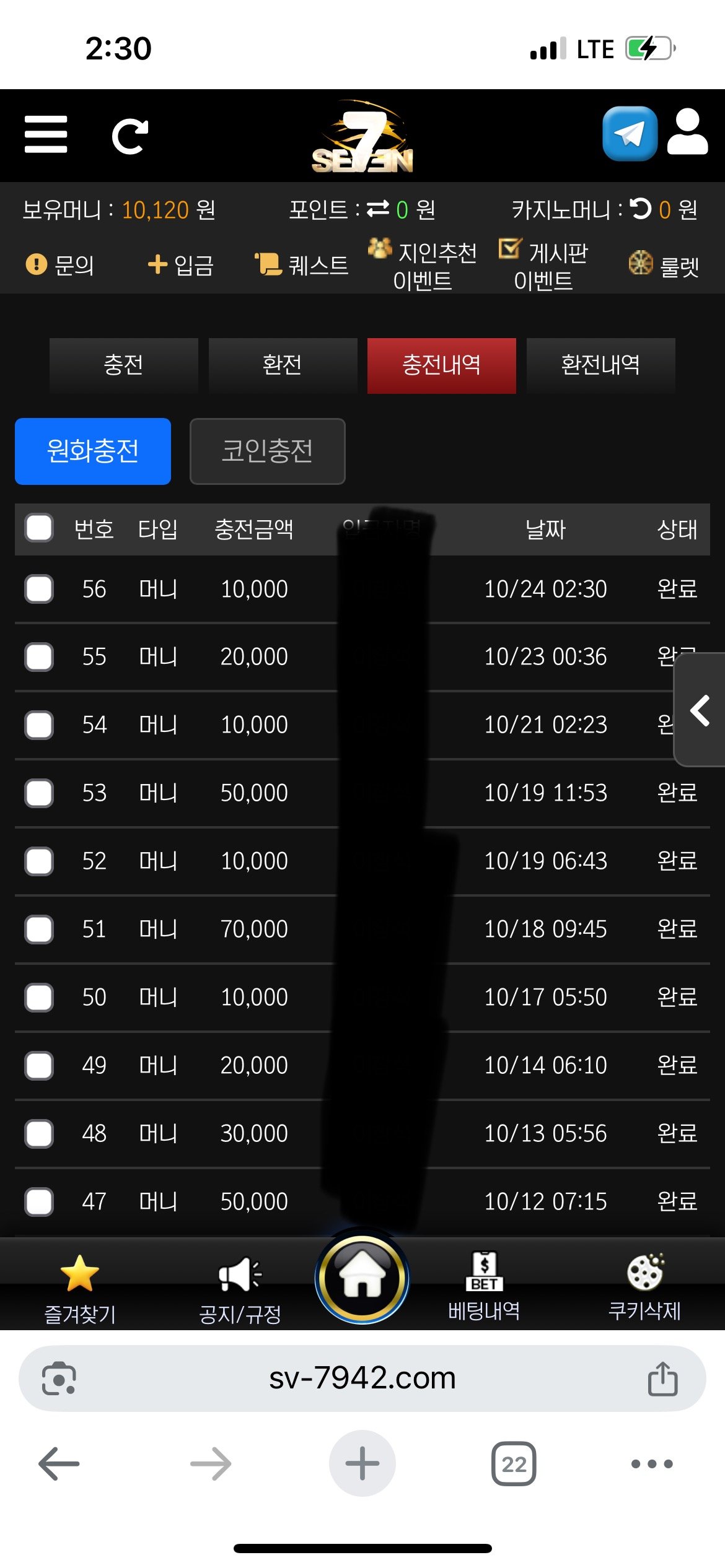
Task: Open the 퀘스트 quest page
Action: (x=302, y=265)
